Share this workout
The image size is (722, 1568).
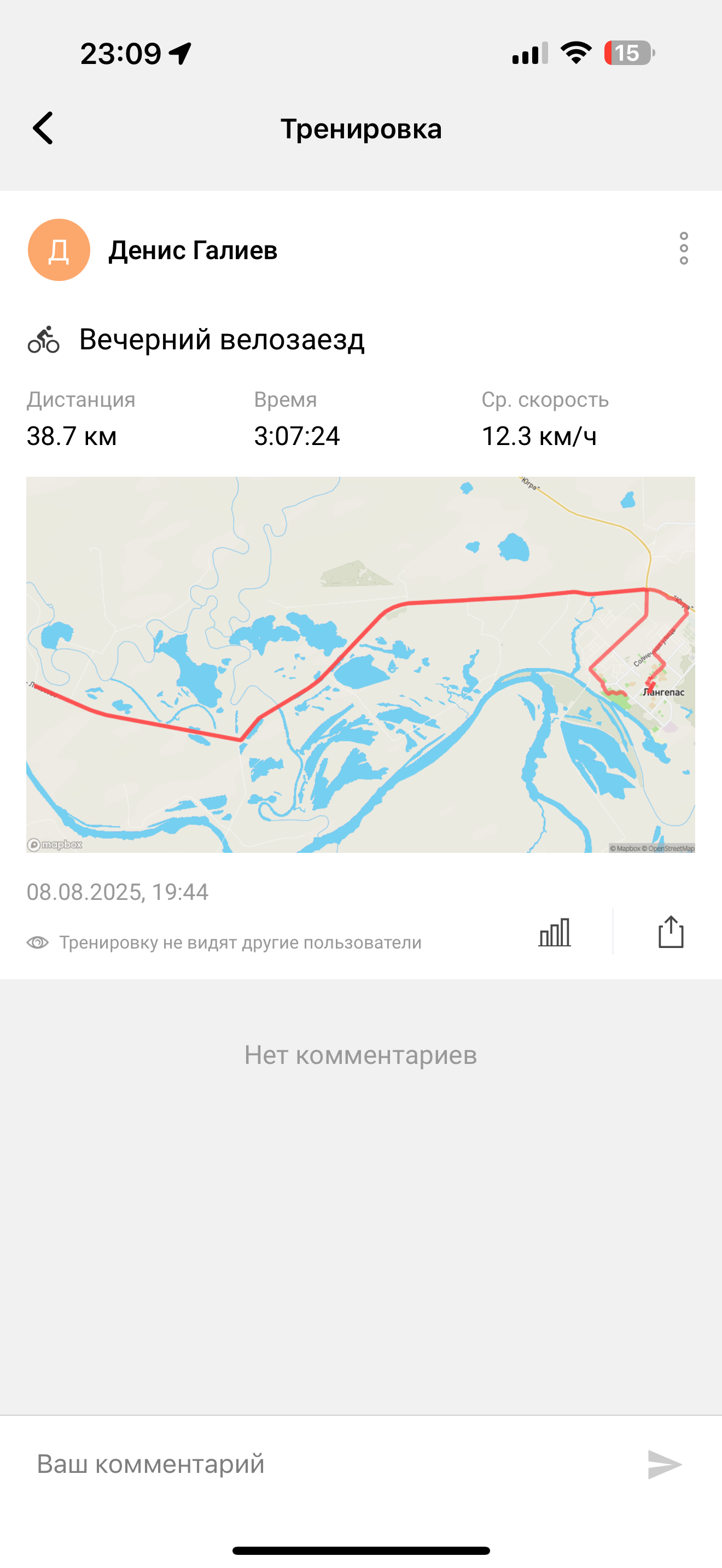click(671, 931)
